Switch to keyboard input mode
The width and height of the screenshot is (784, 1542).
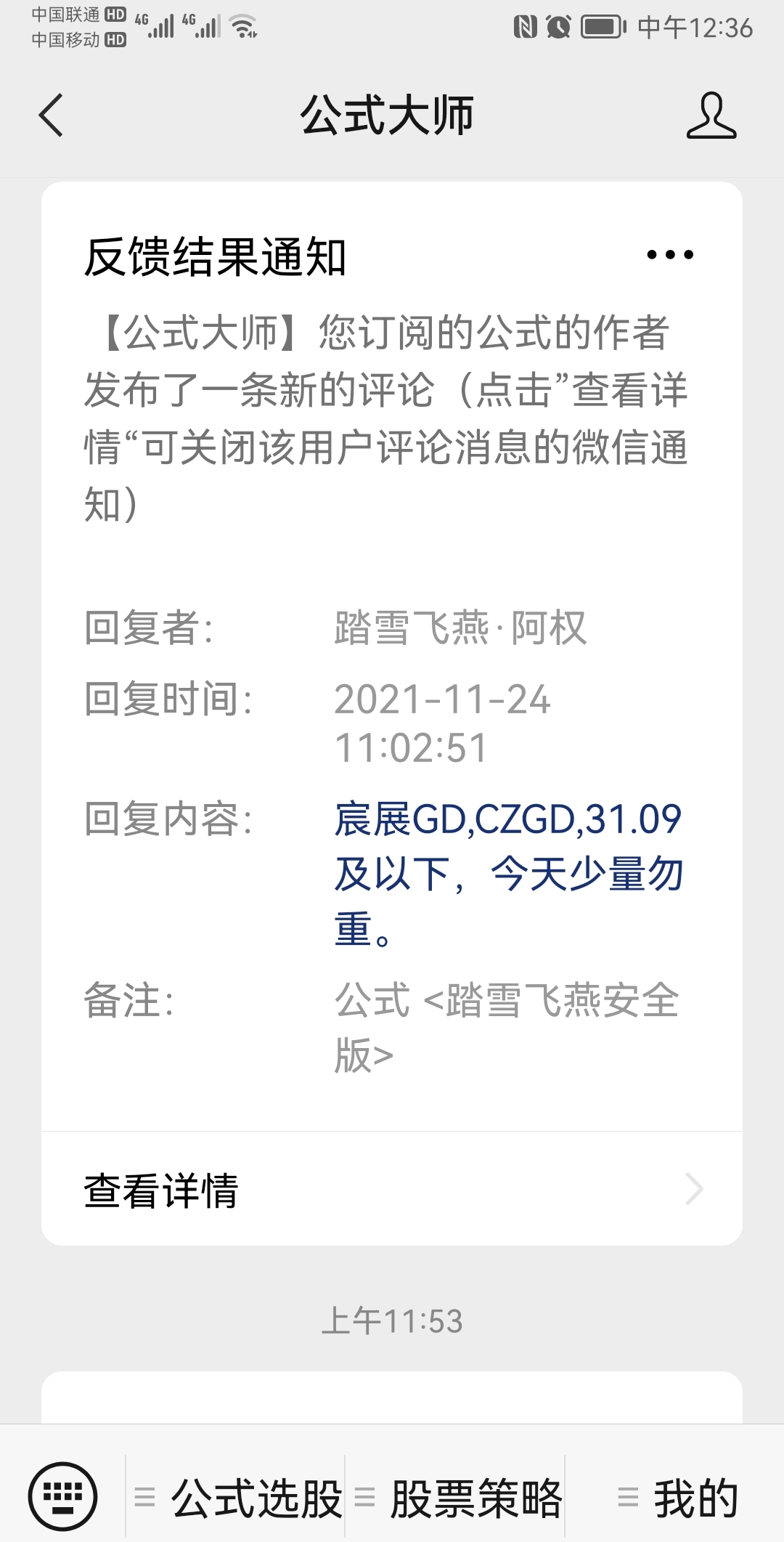pyautogui.click(x=62, y=1496)
